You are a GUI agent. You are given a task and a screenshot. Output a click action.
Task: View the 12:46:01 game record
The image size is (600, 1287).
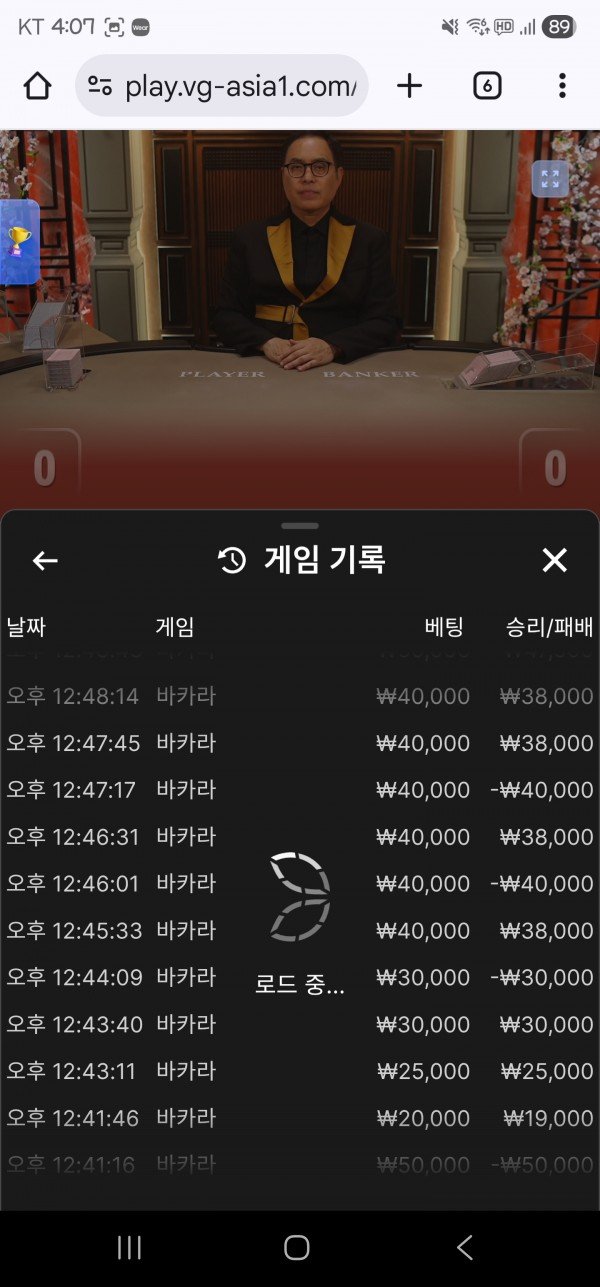click(x=299, y=884)
